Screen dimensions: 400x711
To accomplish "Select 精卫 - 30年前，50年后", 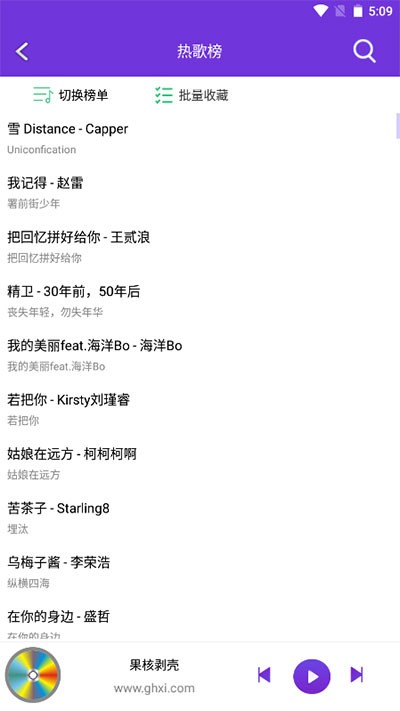I will point(200,301).
